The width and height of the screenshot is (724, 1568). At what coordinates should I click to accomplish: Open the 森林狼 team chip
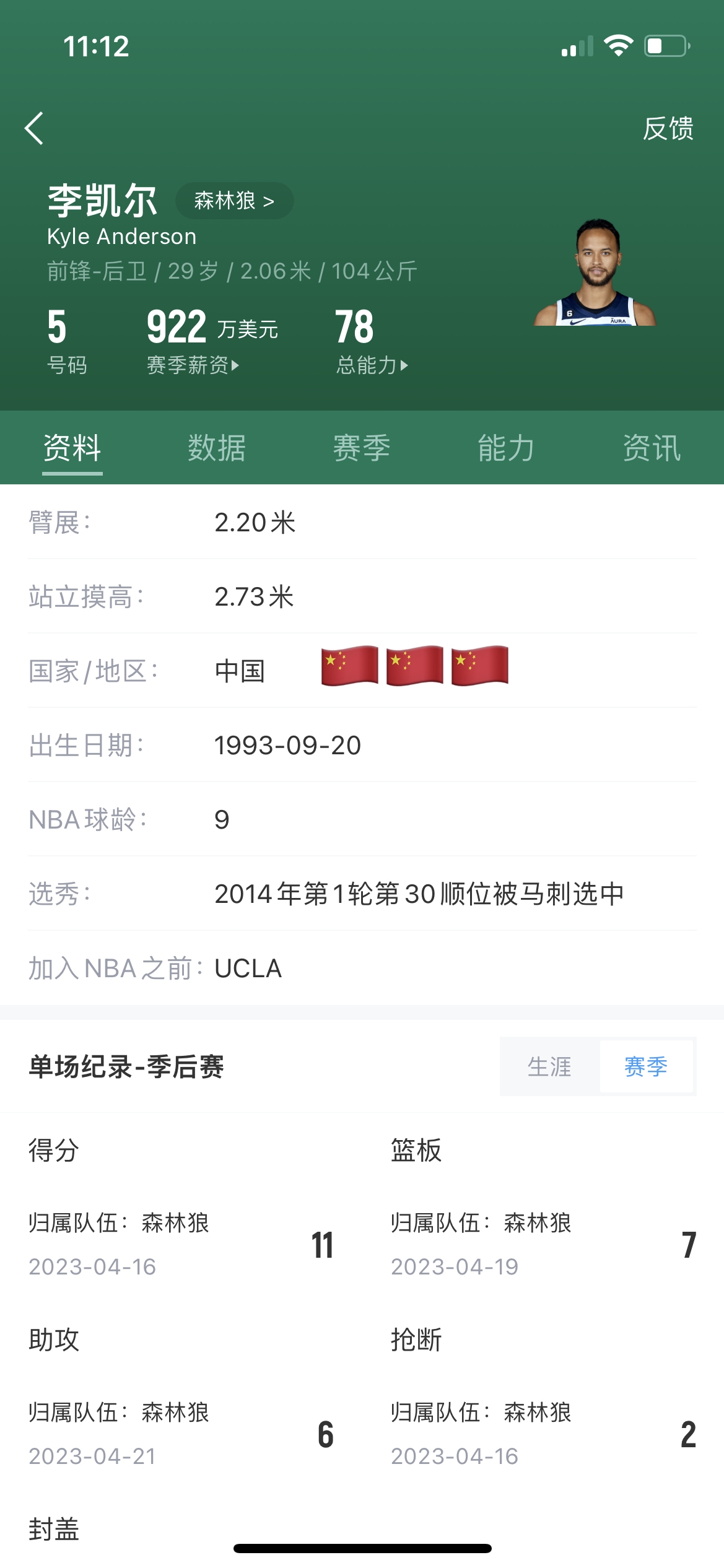[234, 201]
